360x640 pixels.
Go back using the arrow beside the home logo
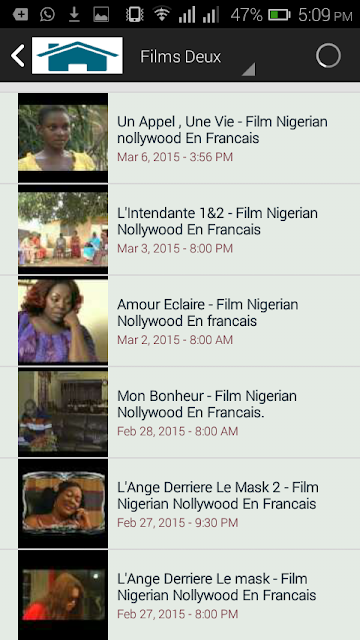[x=18, y=56]
